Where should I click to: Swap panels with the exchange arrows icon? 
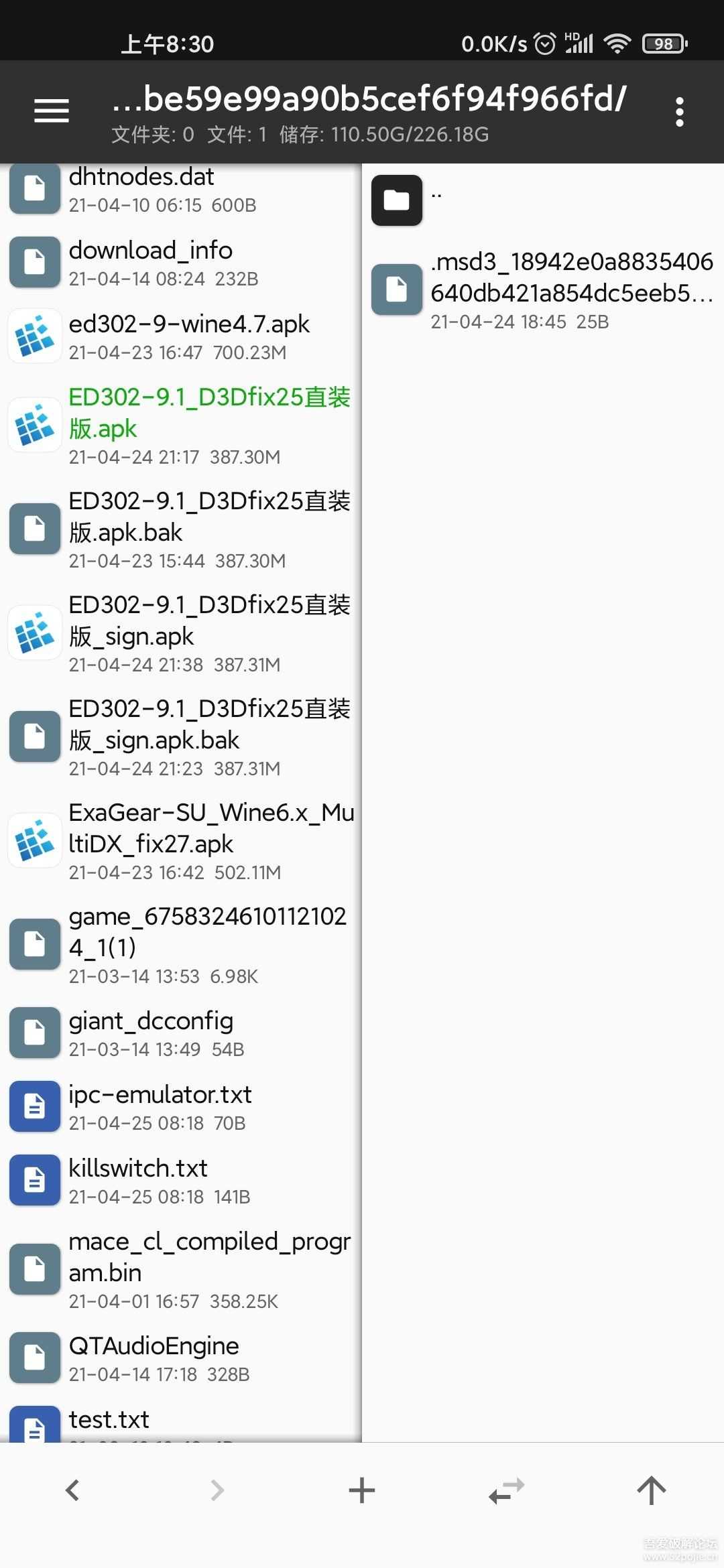(x=506, y=1490)
